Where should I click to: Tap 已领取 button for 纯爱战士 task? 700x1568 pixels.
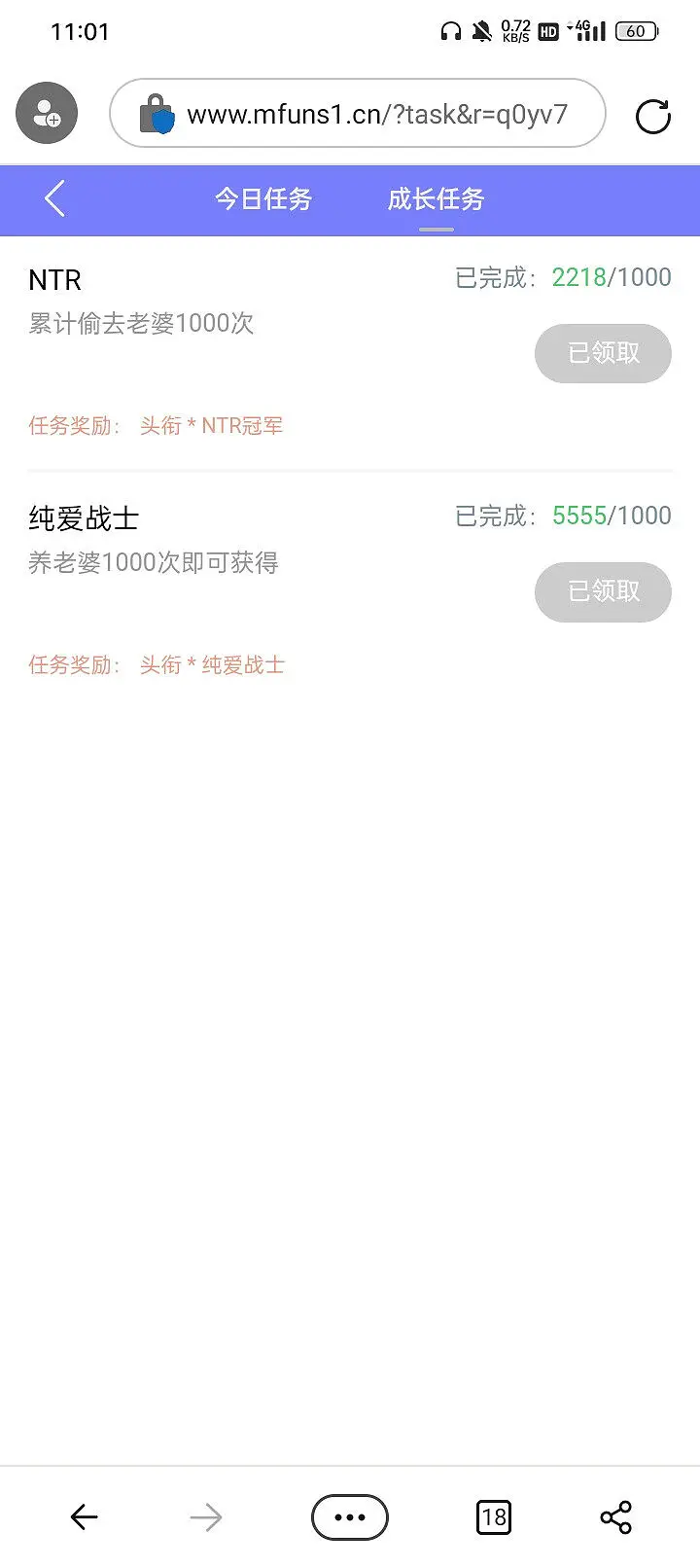pos(603,591)
